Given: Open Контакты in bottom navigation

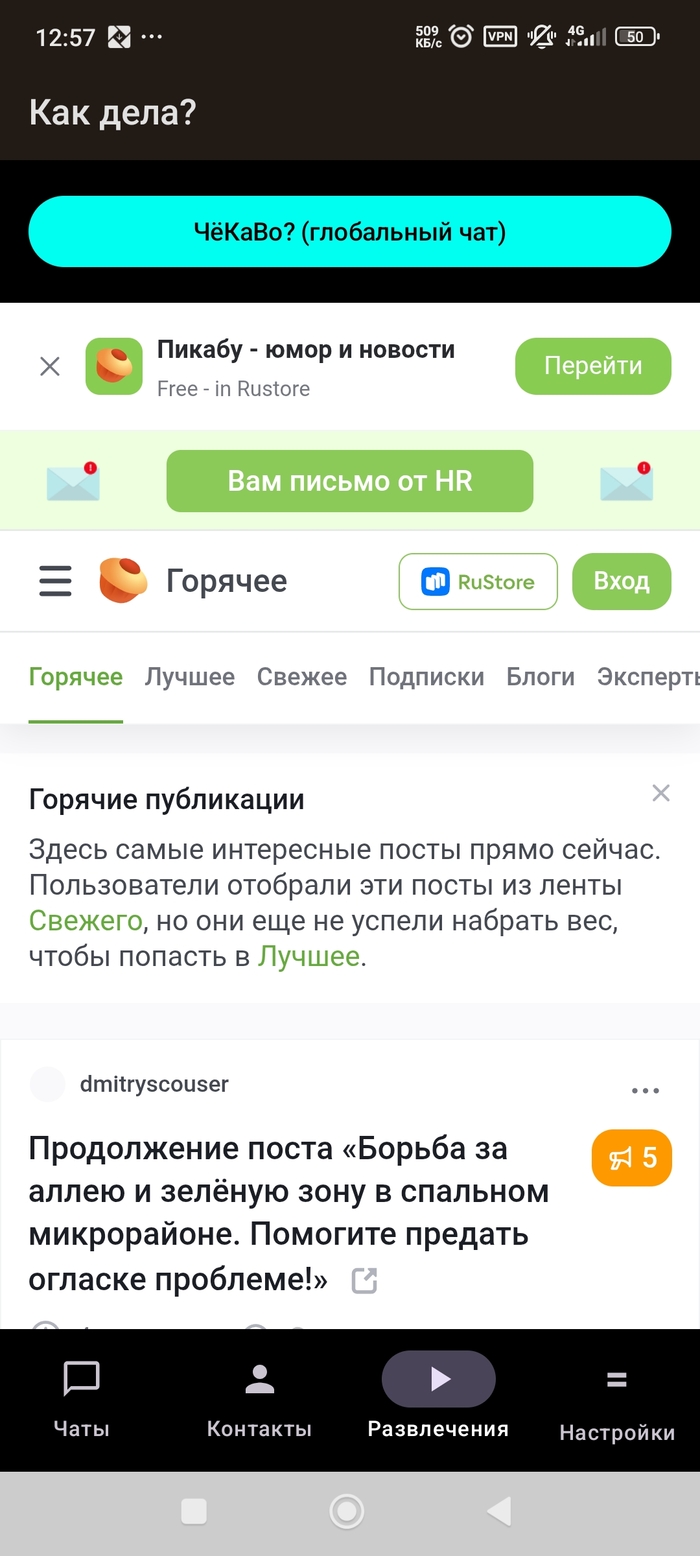Looking at the screenshot, I should coord(259,1397).
